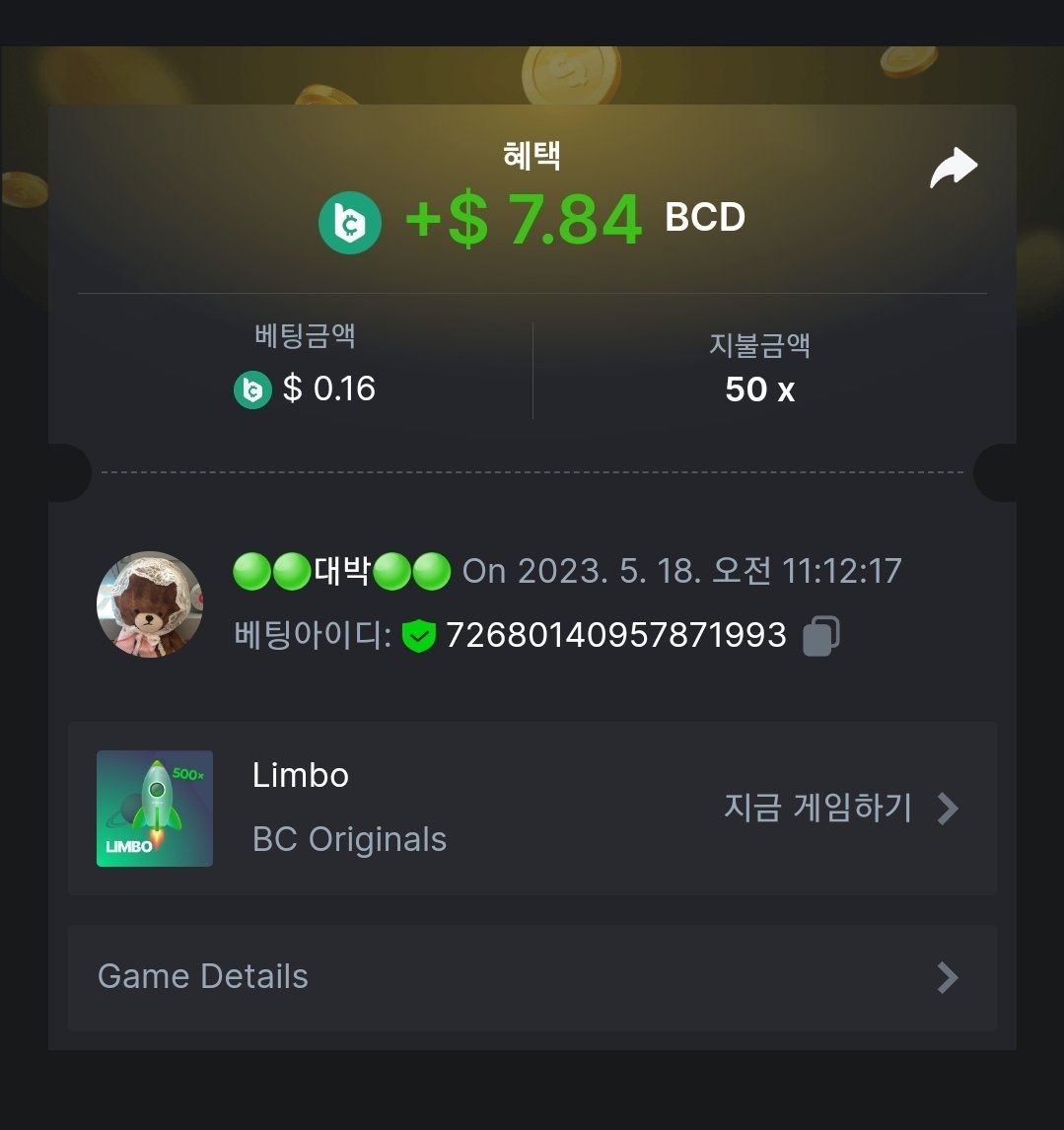Copy the betting ID
The width and height of the screenshot is (1064, 1130).
(820, 635)
